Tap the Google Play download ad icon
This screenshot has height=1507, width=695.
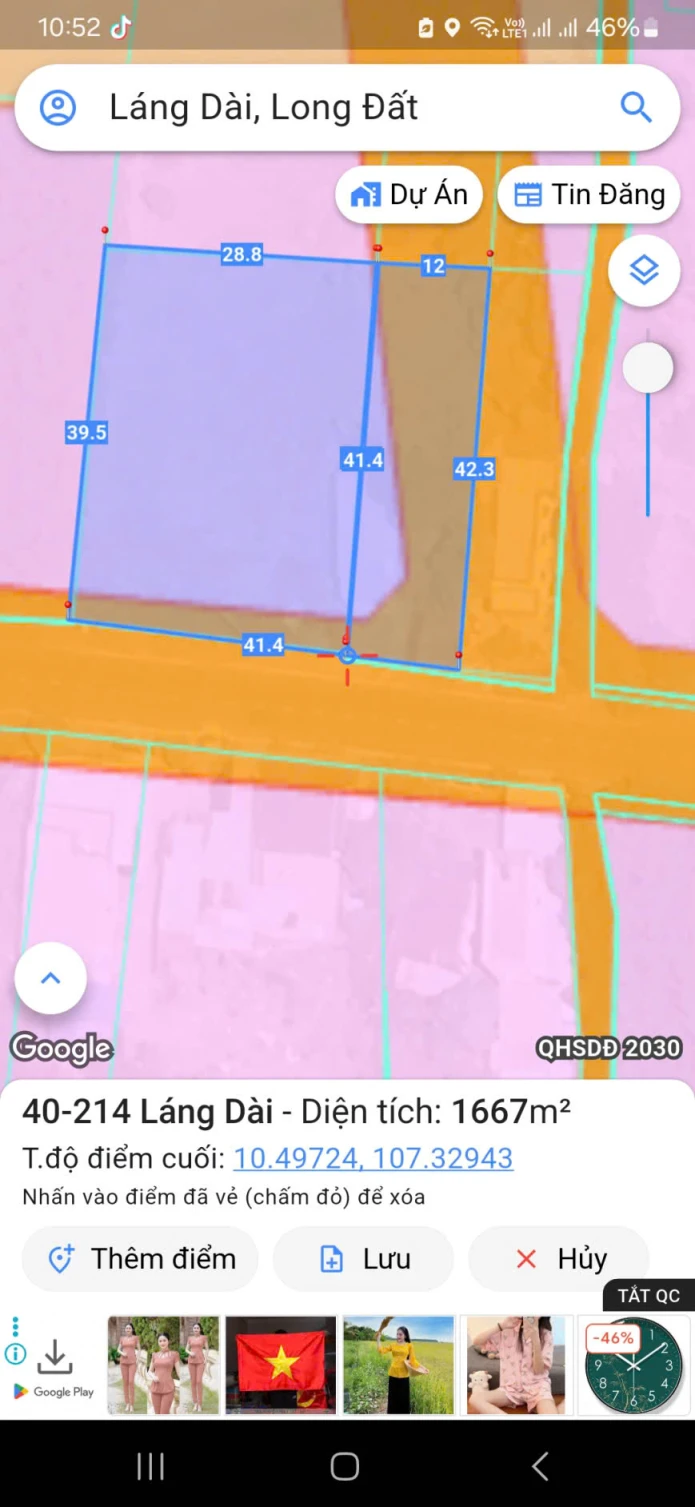(56, 1367)
